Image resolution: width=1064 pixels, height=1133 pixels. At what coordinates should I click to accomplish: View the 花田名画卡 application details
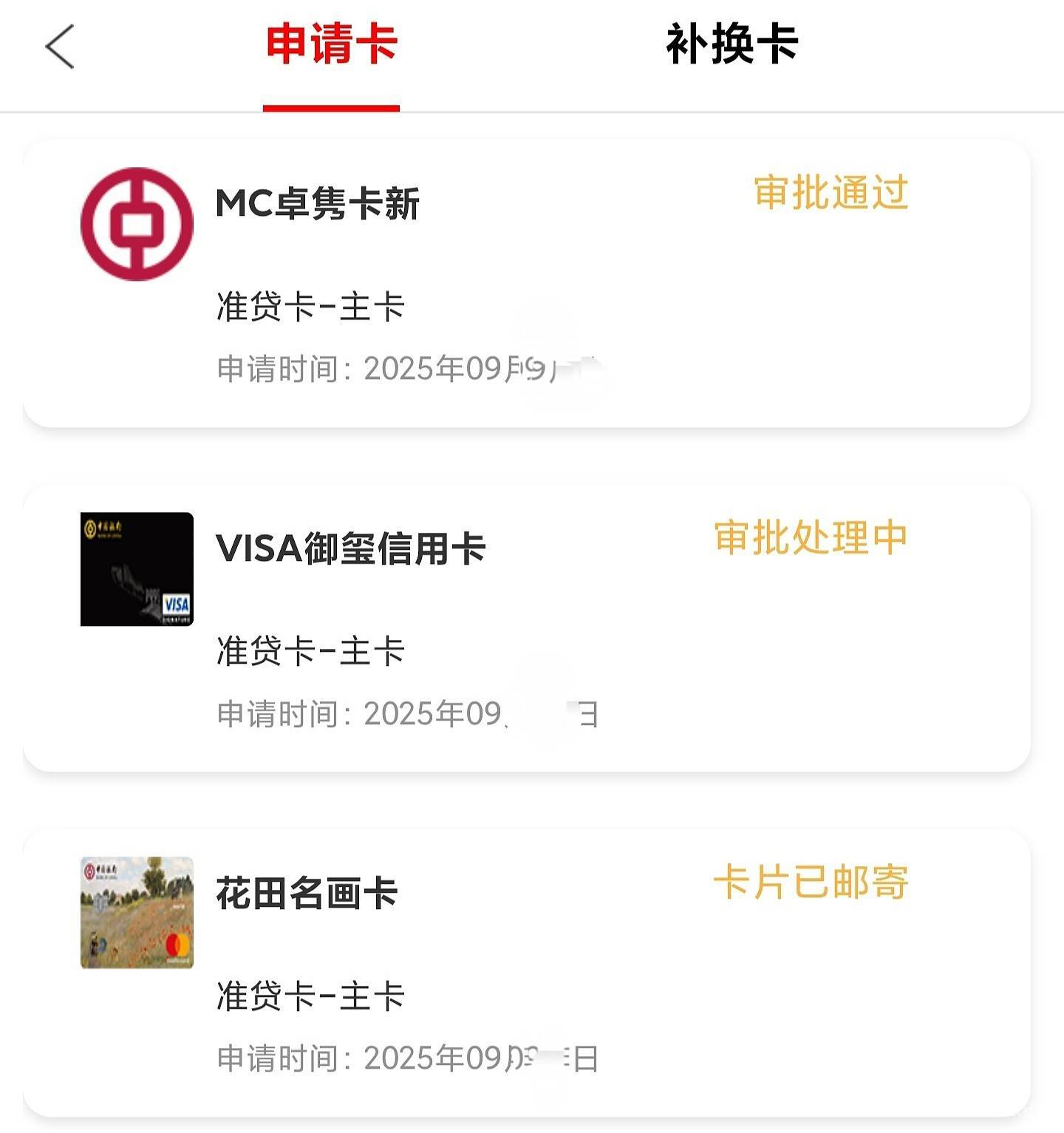coord(526,973)
